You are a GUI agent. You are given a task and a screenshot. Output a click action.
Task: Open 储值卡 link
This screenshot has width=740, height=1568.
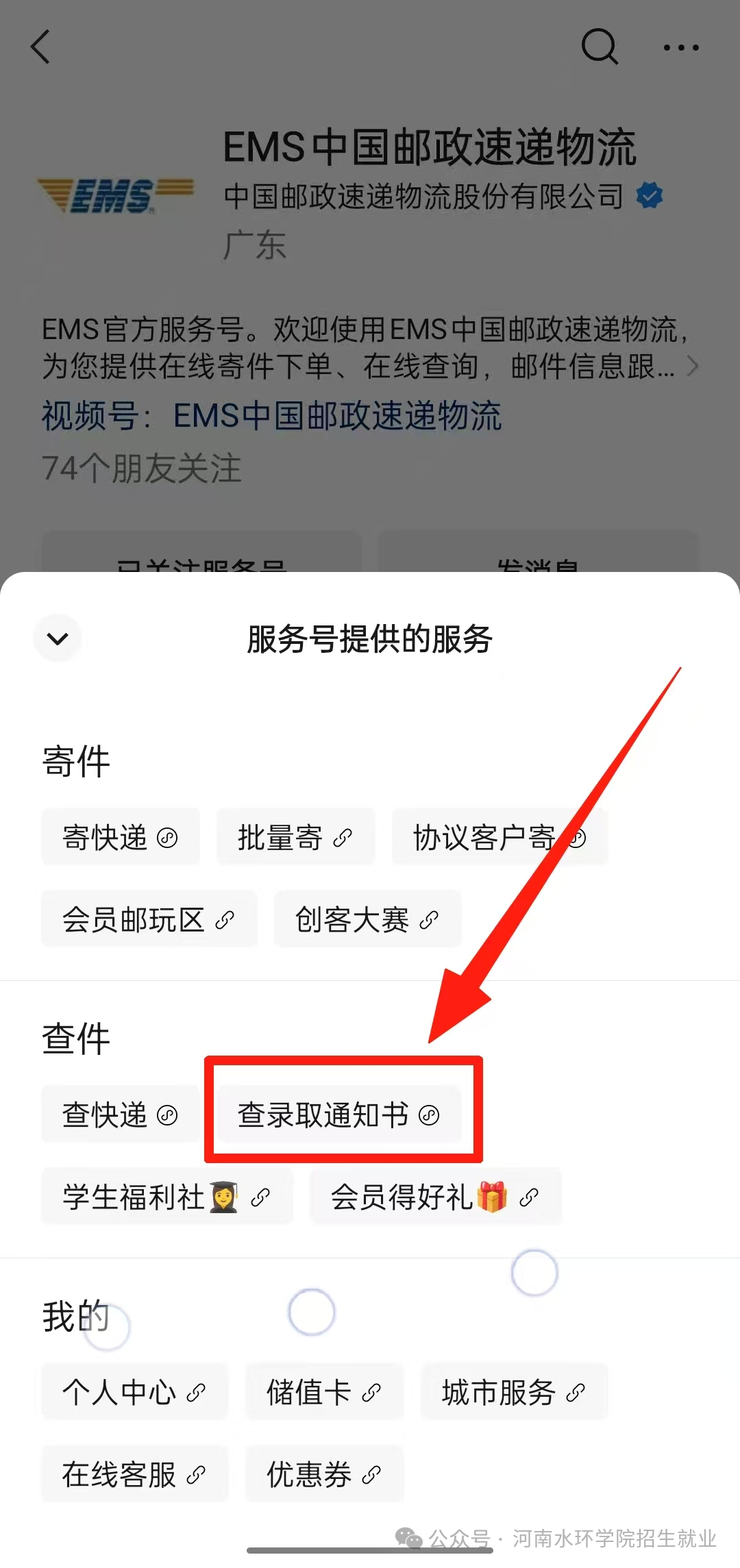pos(324,1392)
